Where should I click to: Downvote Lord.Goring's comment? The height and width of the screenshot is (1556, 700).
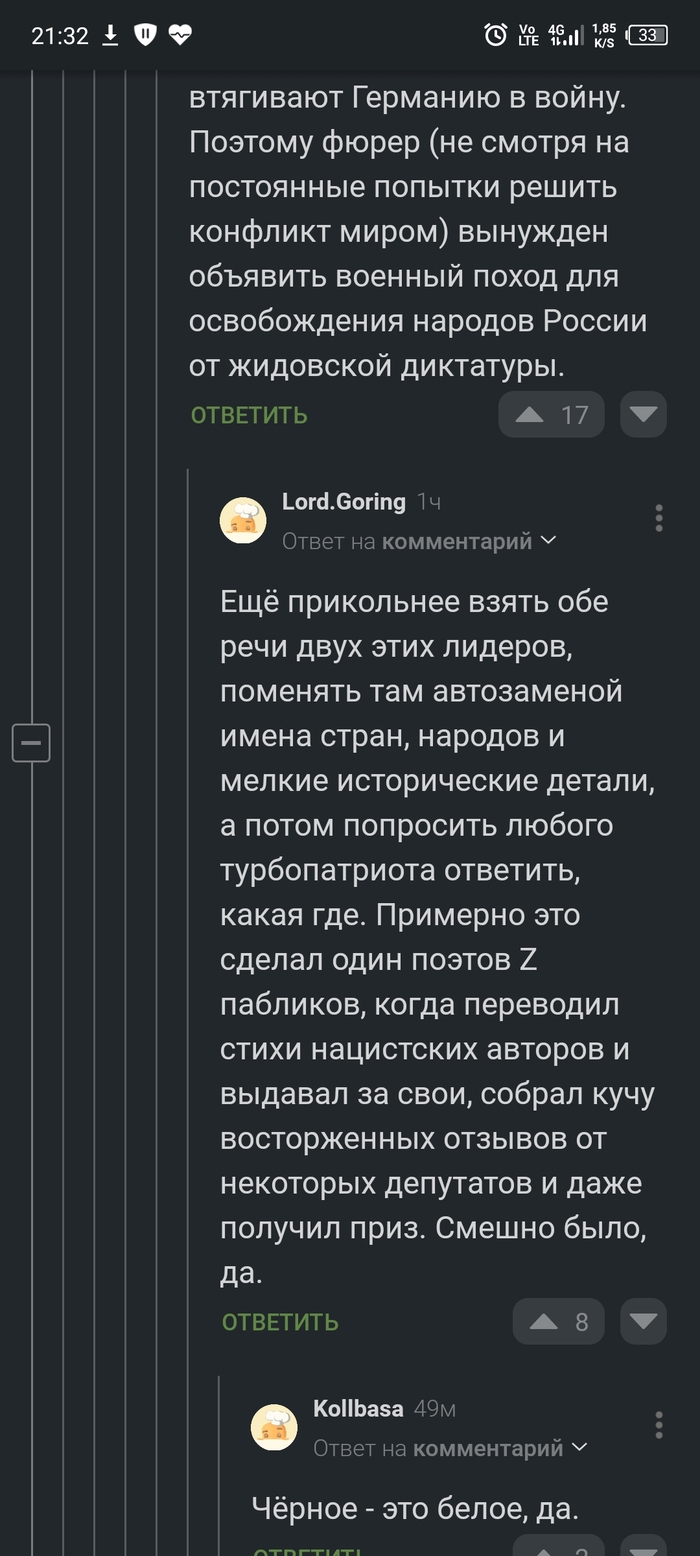point(643,1322)
